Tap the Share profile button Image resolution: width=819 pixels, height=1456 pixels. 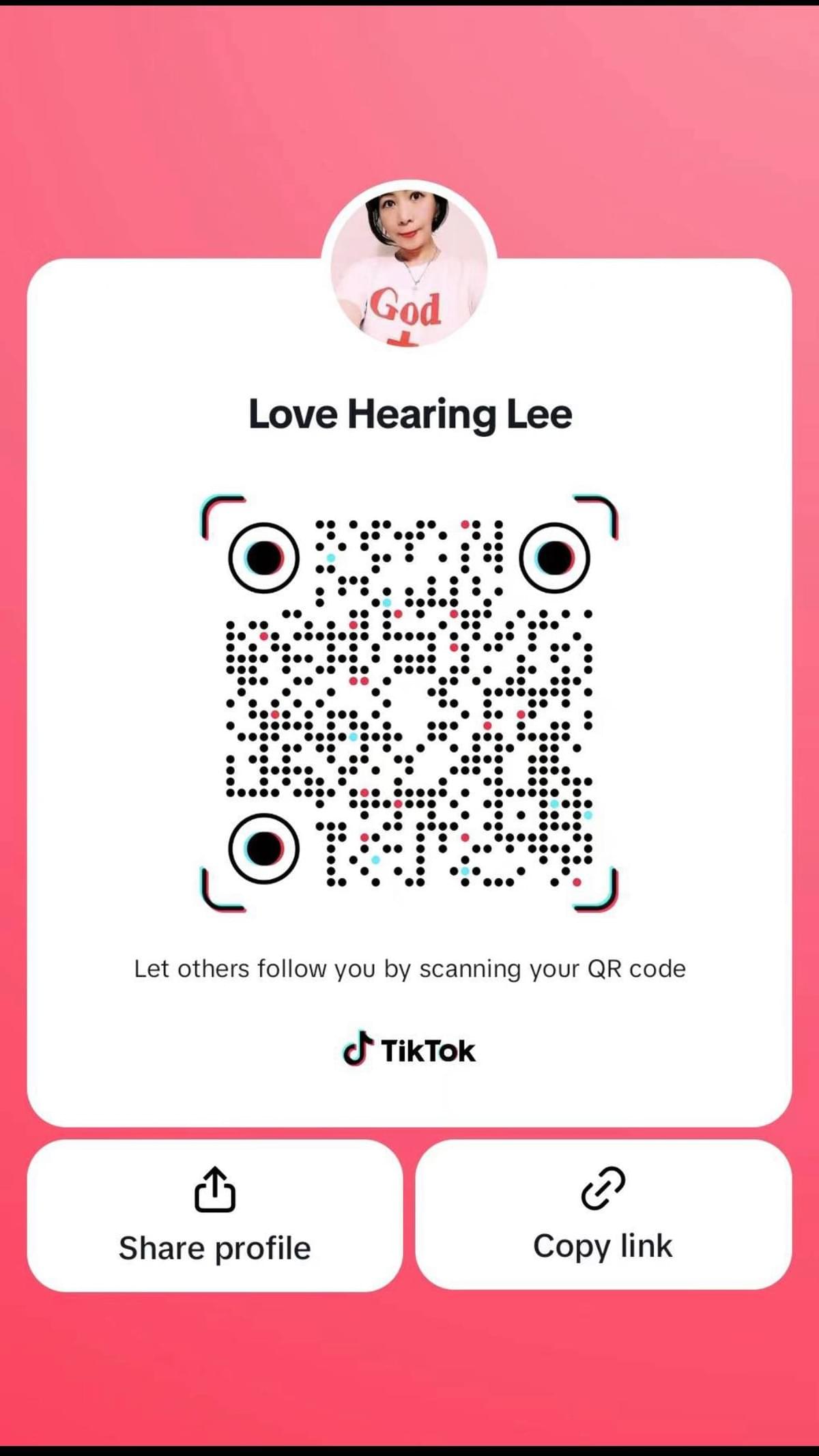click(x=214, y=1216)
